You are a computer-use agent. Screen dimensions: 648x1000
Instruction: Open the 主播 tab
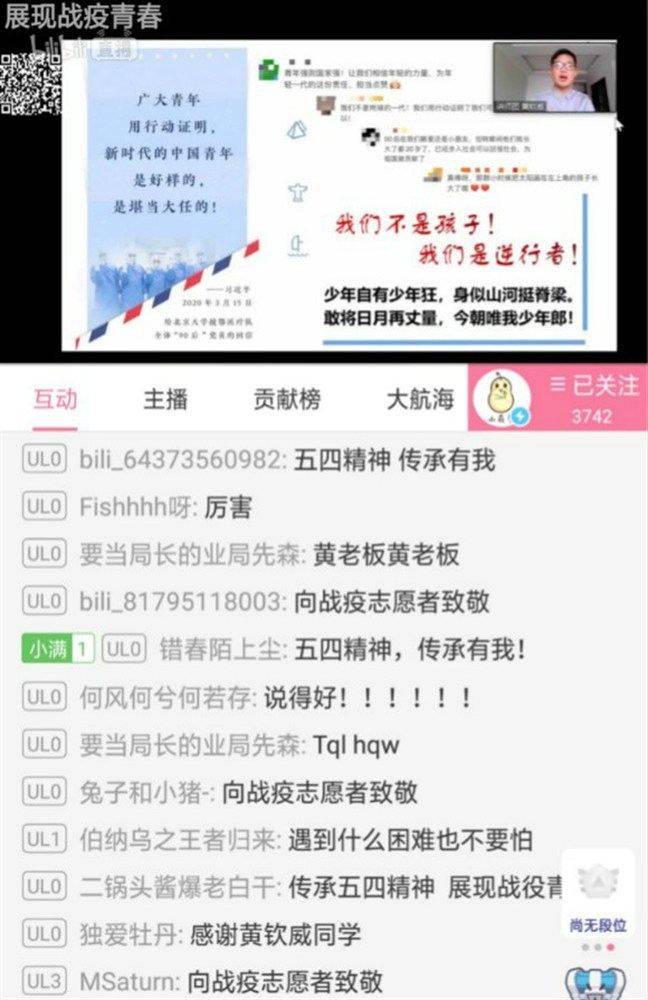pyautogui.click(x=165, y=399)
